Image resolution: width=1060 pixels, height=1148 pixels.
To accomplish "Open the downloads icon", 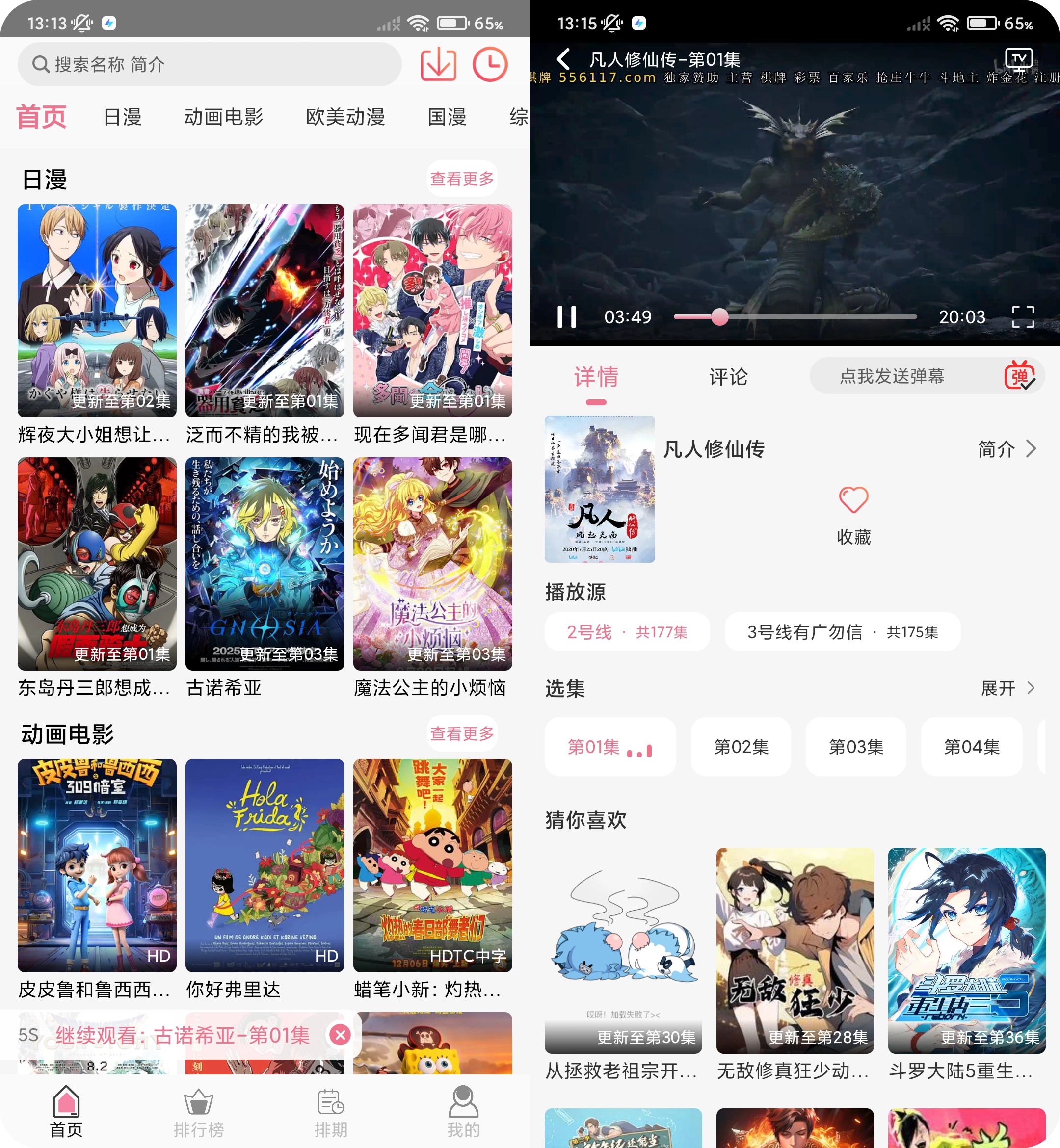I will pyautogui.click(x=438, y=64).
